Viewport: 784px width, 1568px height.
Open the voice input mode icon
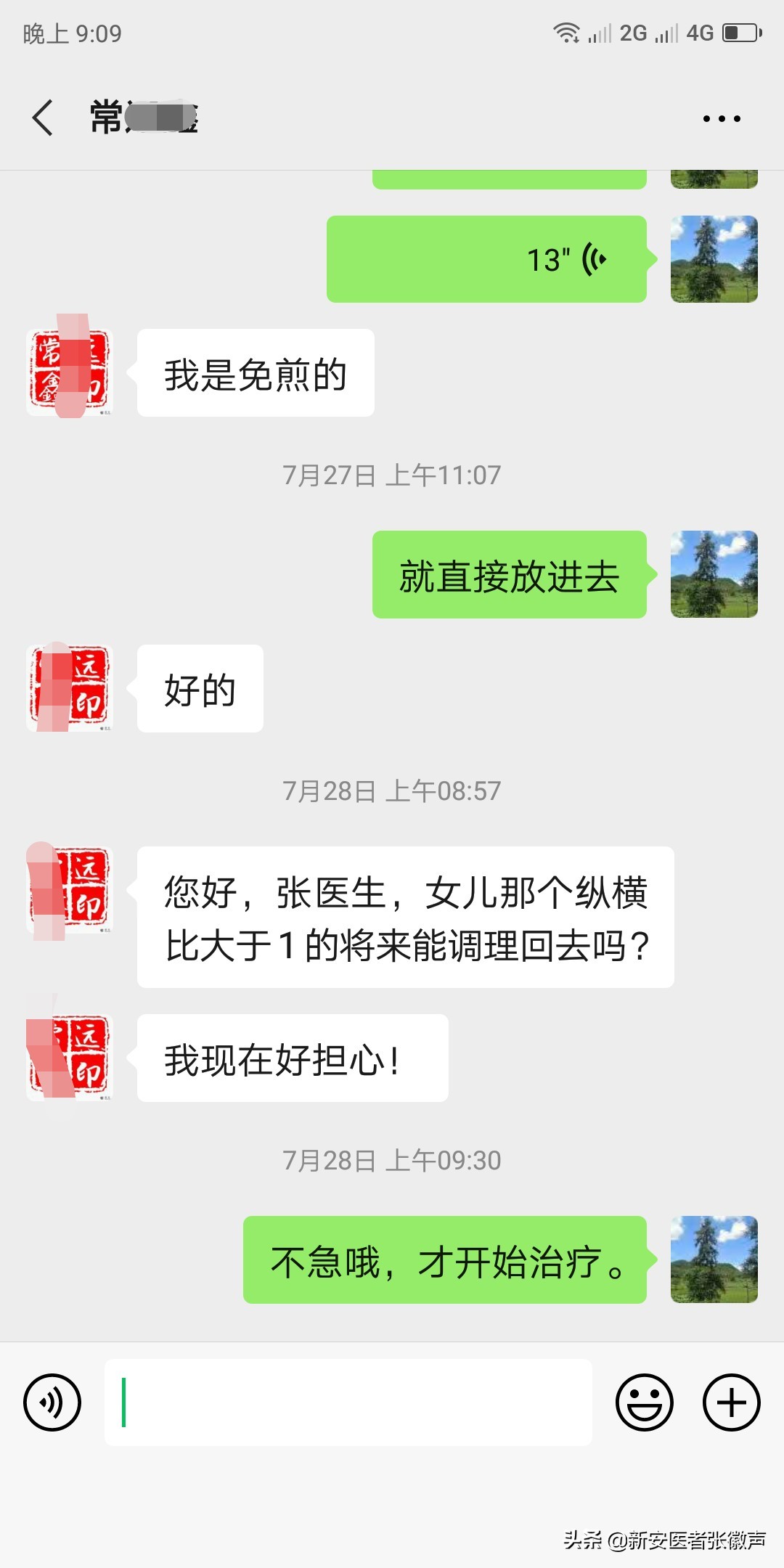click(52, 1402)
